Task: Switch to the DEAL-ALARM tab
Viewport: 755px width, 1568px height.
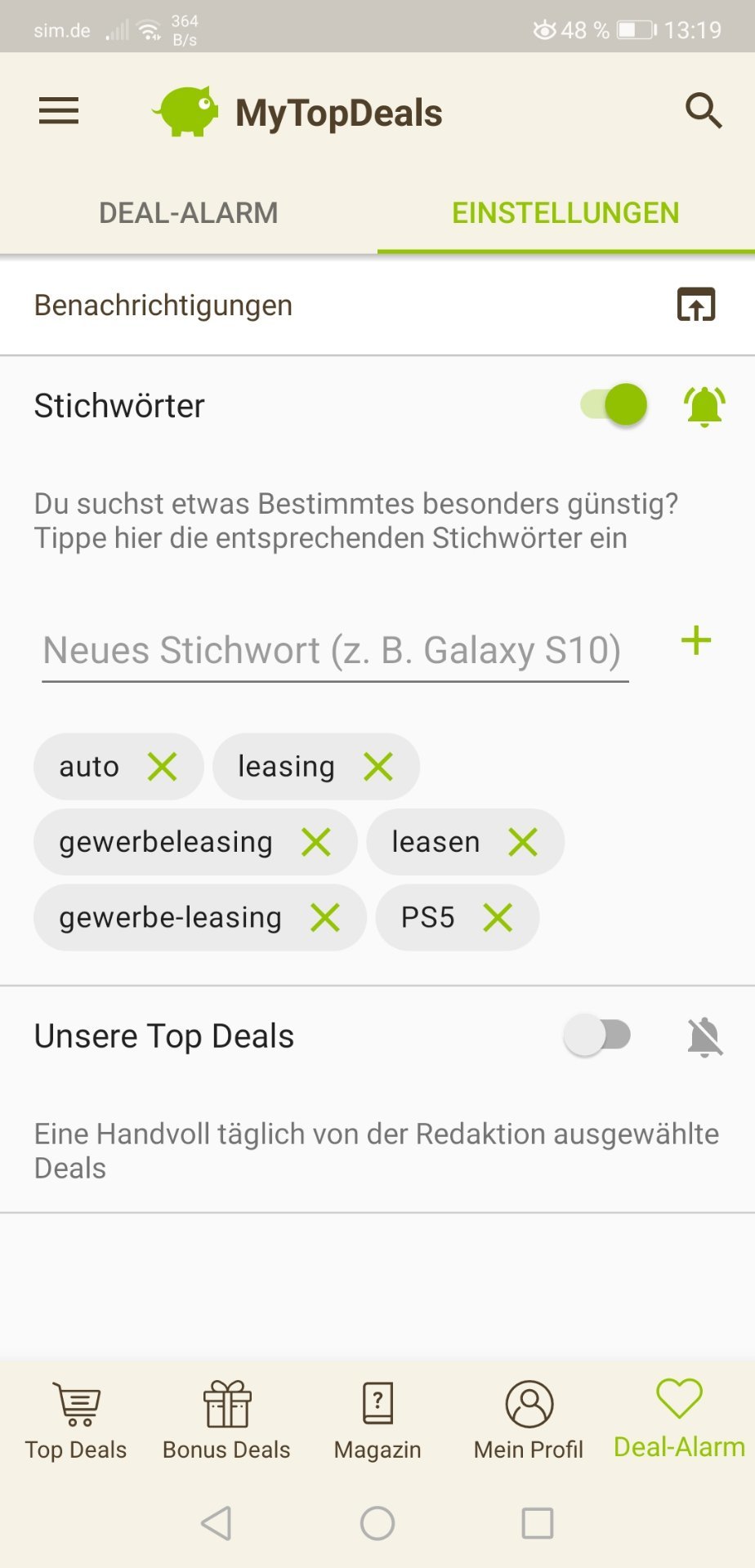Action: [189, 213]
